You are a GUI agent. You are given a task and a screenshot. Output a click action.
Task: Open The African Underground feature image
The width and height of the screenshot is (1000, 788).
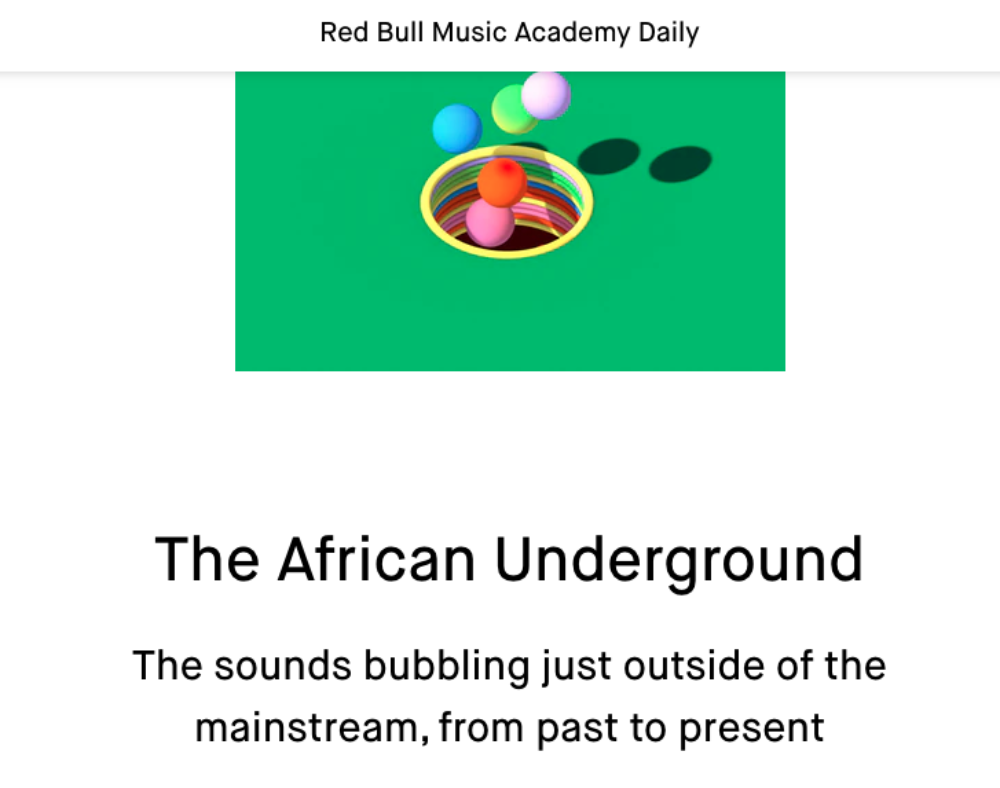(x=509, y=221)
